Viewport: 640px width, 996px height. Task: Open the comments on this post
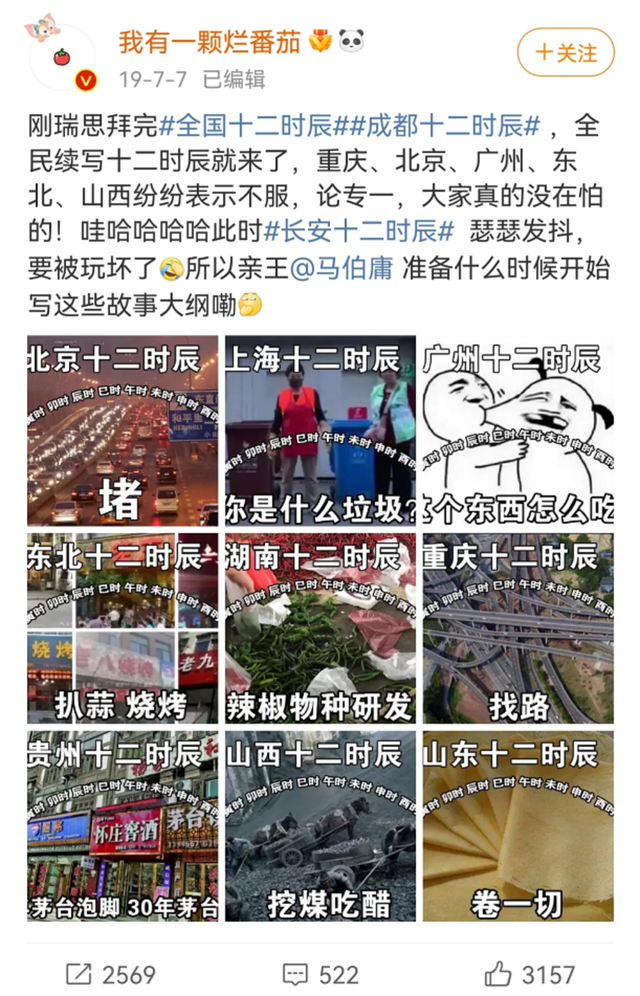(320, 973)
